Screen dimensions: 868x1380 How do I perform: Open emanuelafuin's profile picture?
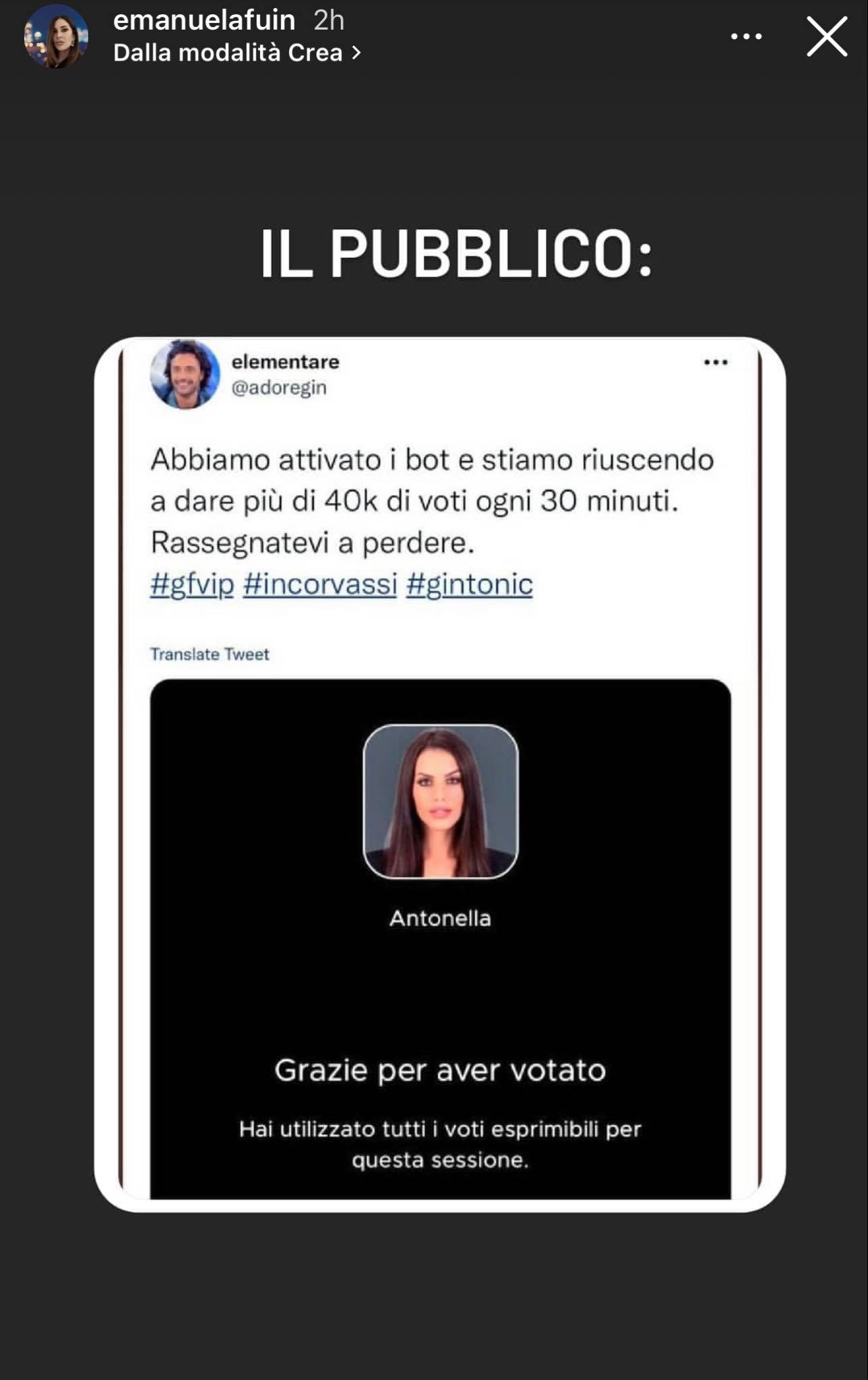[56, 37]
